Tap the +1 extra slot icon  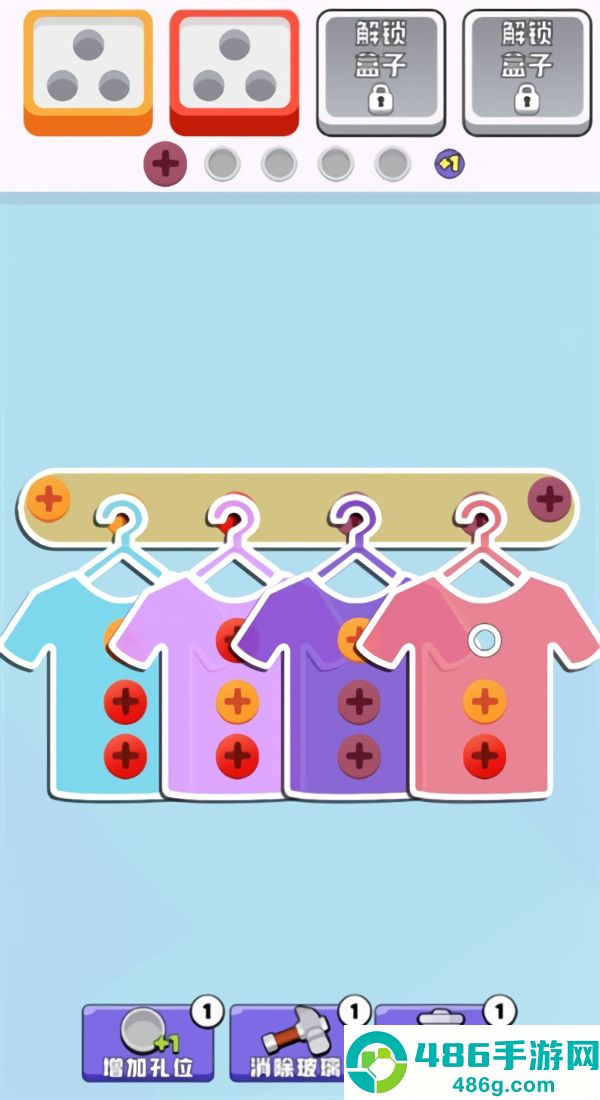click(x=449, y=164)
